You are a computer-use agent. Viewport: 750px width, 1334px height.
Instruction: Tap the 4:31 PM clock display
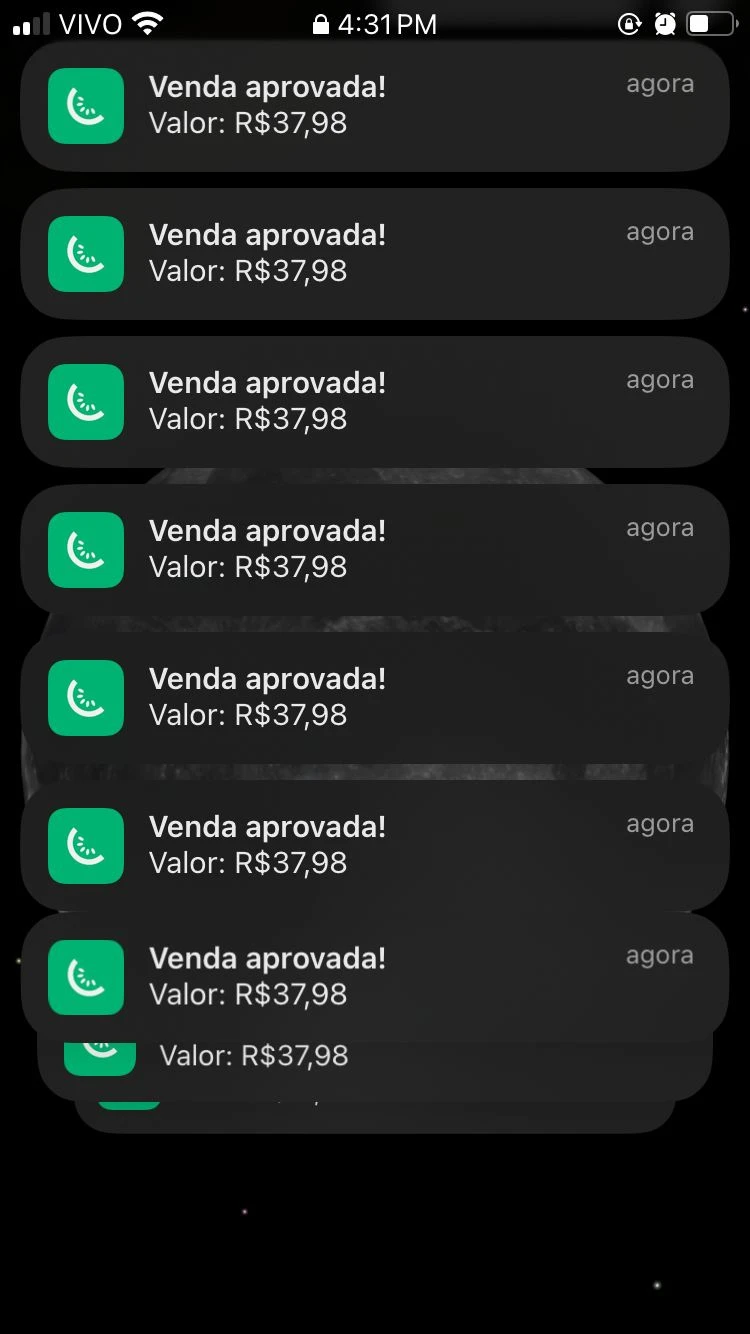click(x=385, y=22)
